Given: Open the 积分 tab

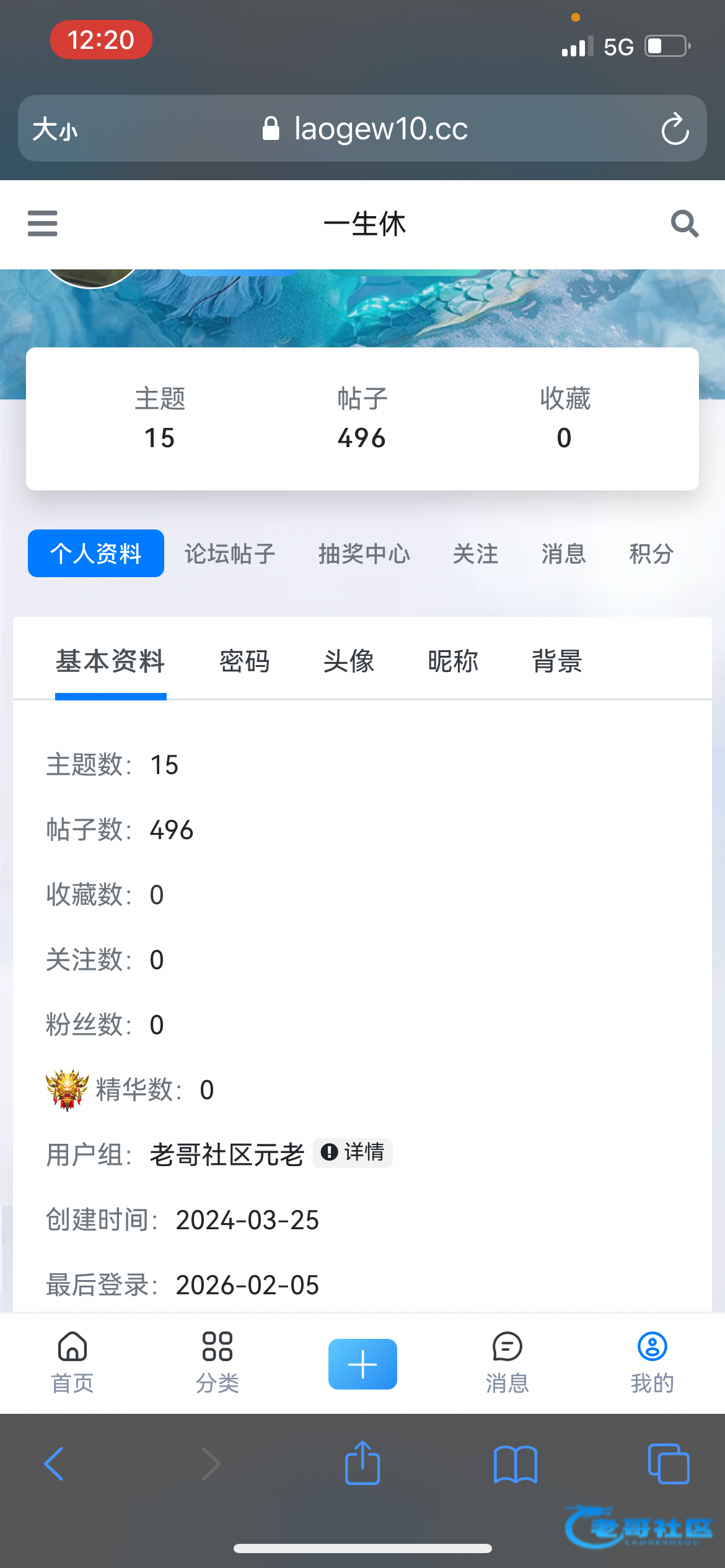Looking at the screenshot, I should (651, 554).
